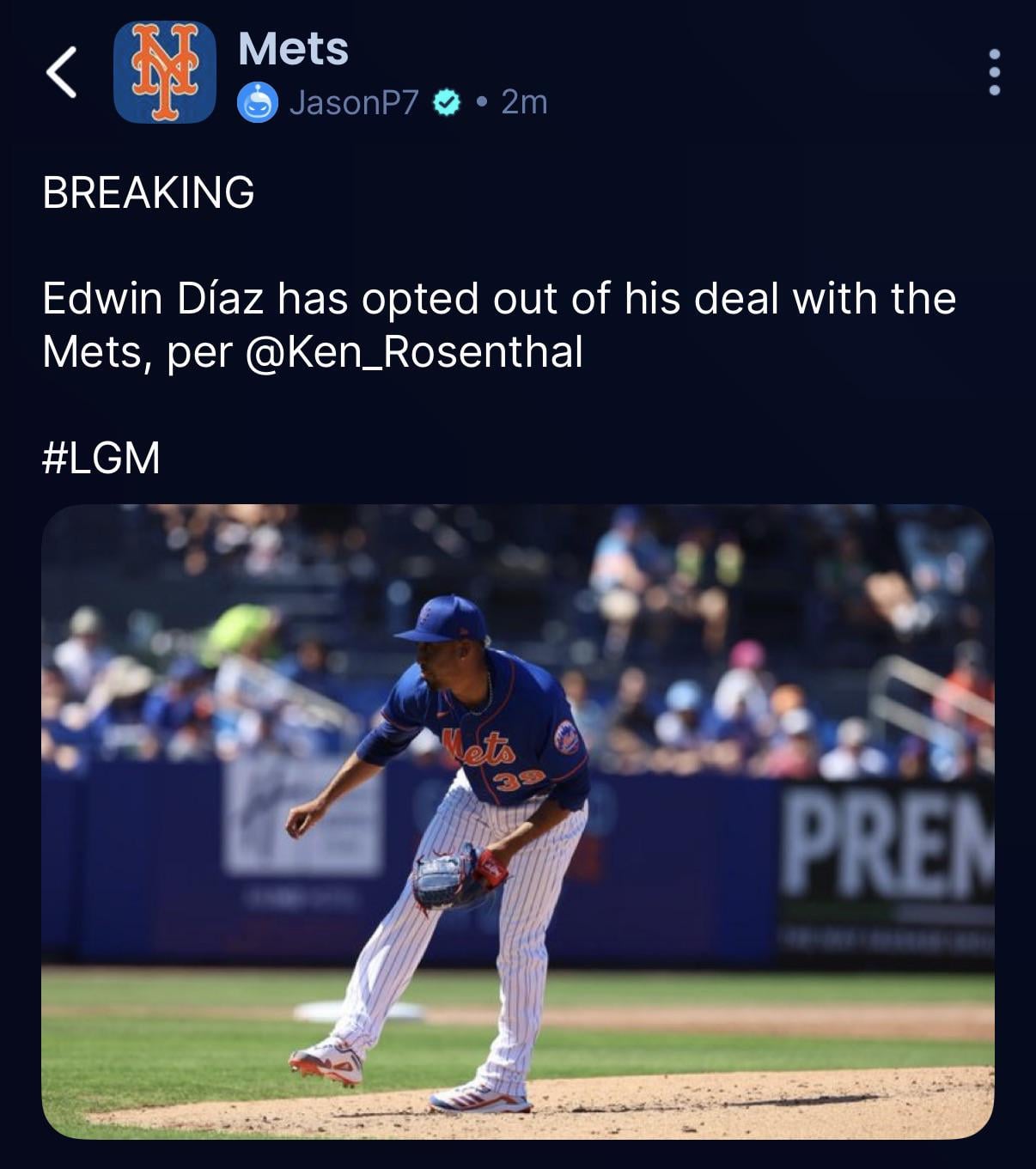View JasonP7's profile
This screenshot has height=1169, width=1036.
(x=353, y=102)
